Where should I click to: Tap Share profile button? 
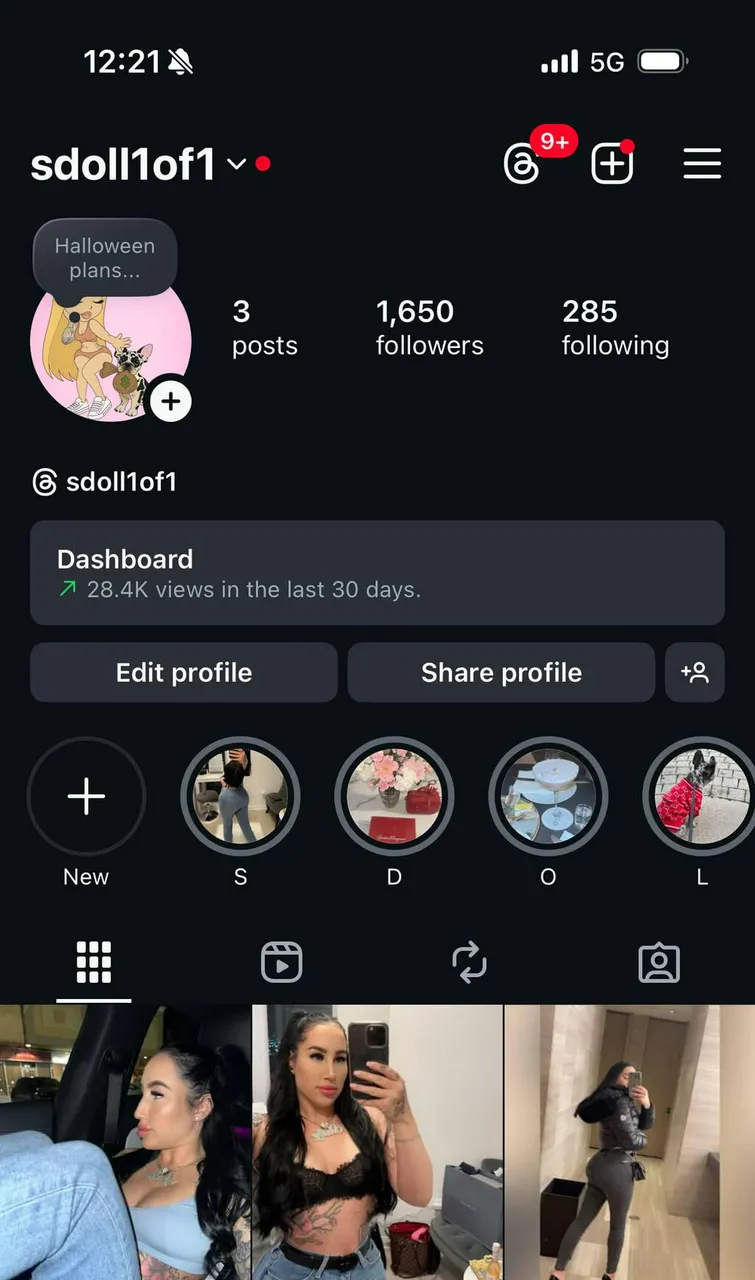click(501, 672)
